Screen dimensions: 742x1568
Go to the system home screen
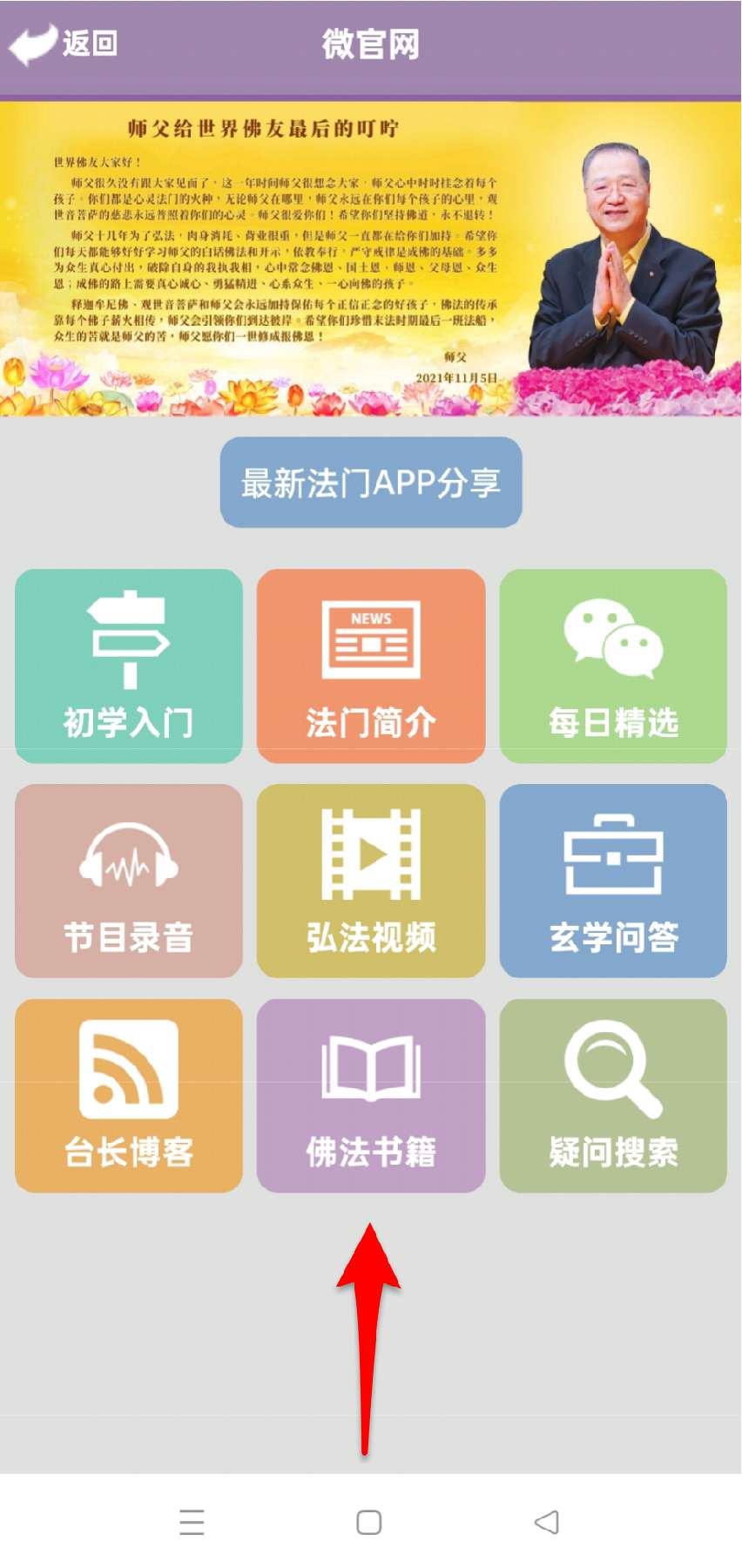369,1523
